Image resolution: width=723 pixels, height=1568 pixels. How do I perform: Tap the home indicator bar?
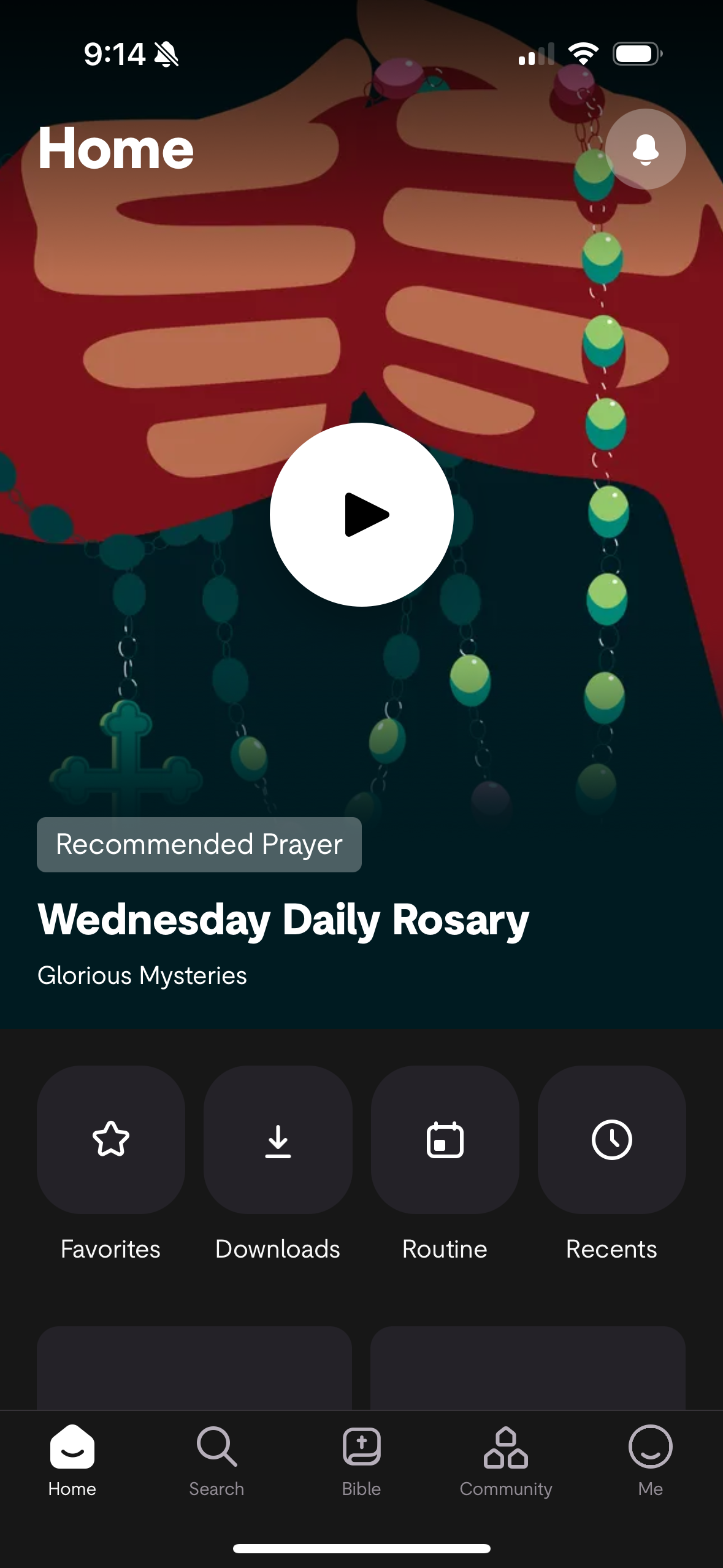361,1547
